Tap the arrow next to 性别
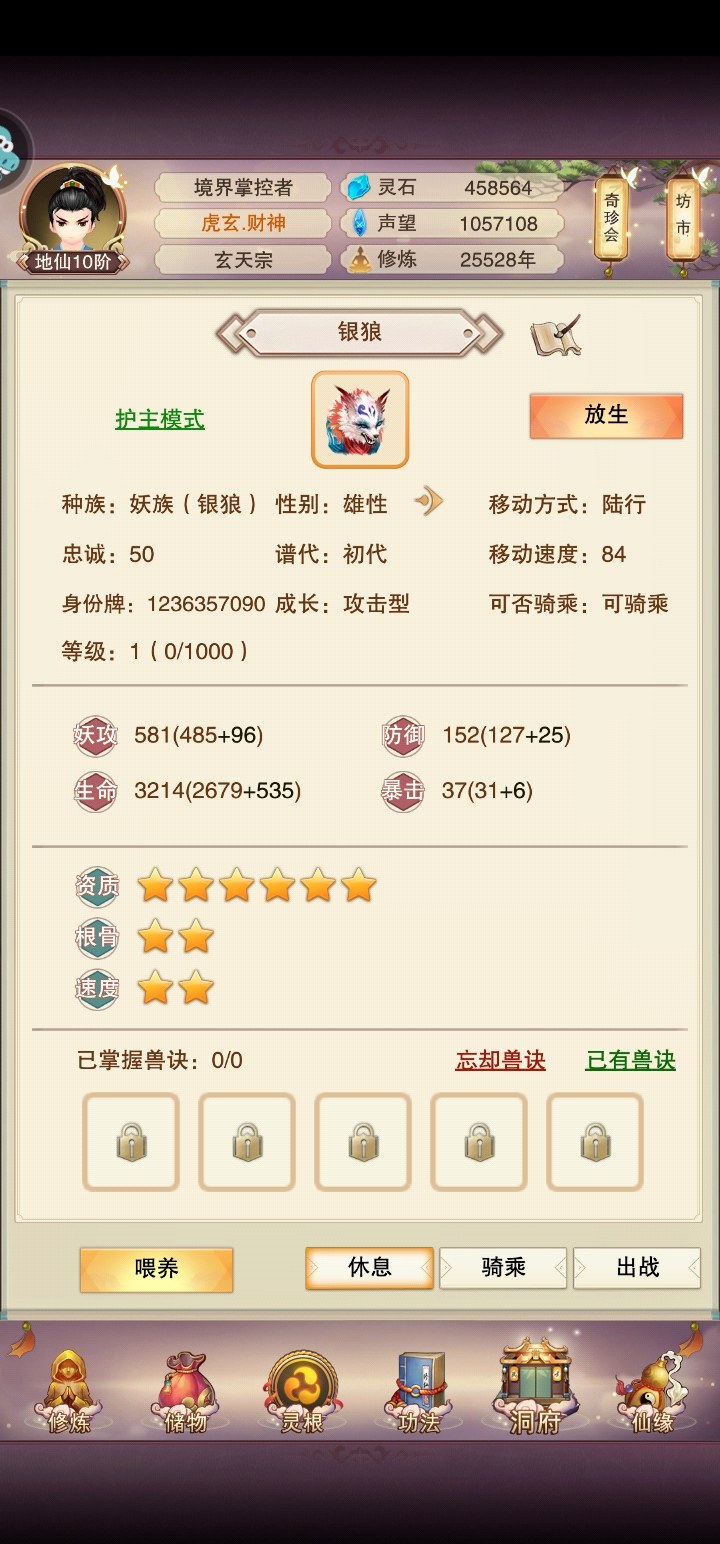The image size is (720, 1544). click(x=429, y=502)
